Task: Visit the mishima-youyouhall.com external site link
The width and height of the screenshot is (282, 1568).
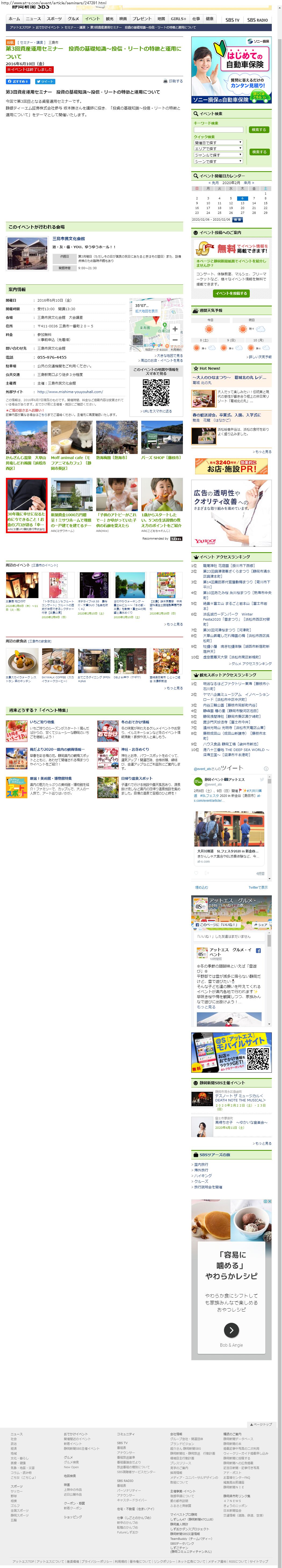Action: pos(70,391)
